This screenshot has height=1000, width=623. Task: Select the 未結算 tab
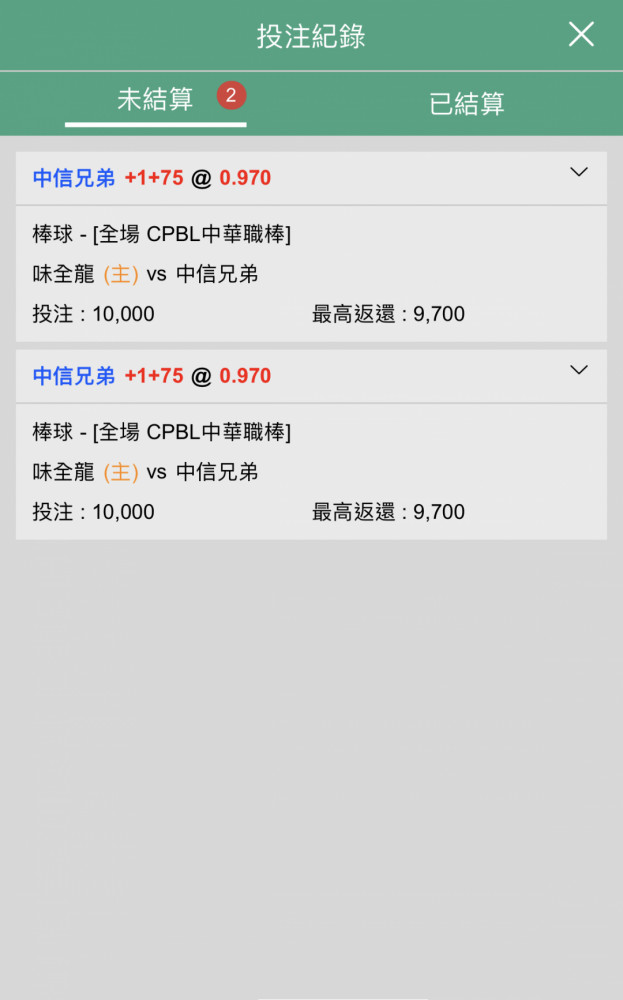[x=155, y=99]
